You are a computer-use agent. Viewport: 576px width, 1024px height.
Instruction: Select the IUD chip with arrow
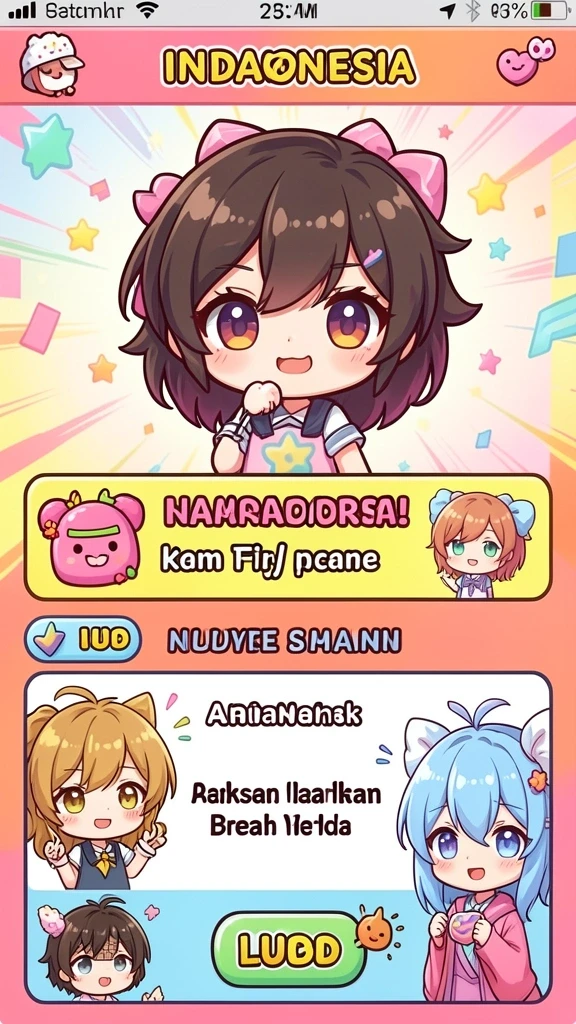pyautogui.click(x=83, y=639)
